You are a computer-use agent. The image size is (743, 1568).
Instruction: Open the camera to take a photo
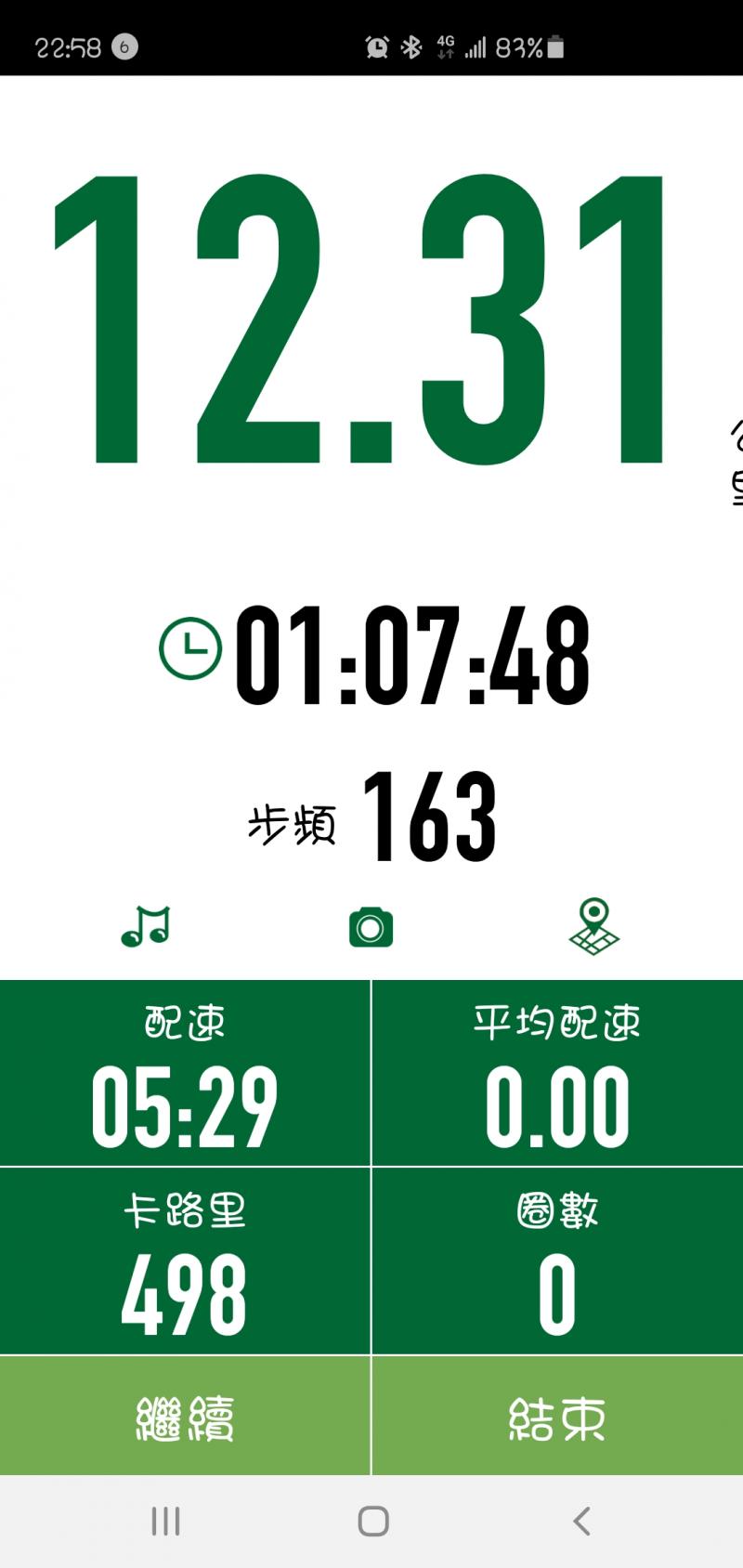click(x=371, y=927)
